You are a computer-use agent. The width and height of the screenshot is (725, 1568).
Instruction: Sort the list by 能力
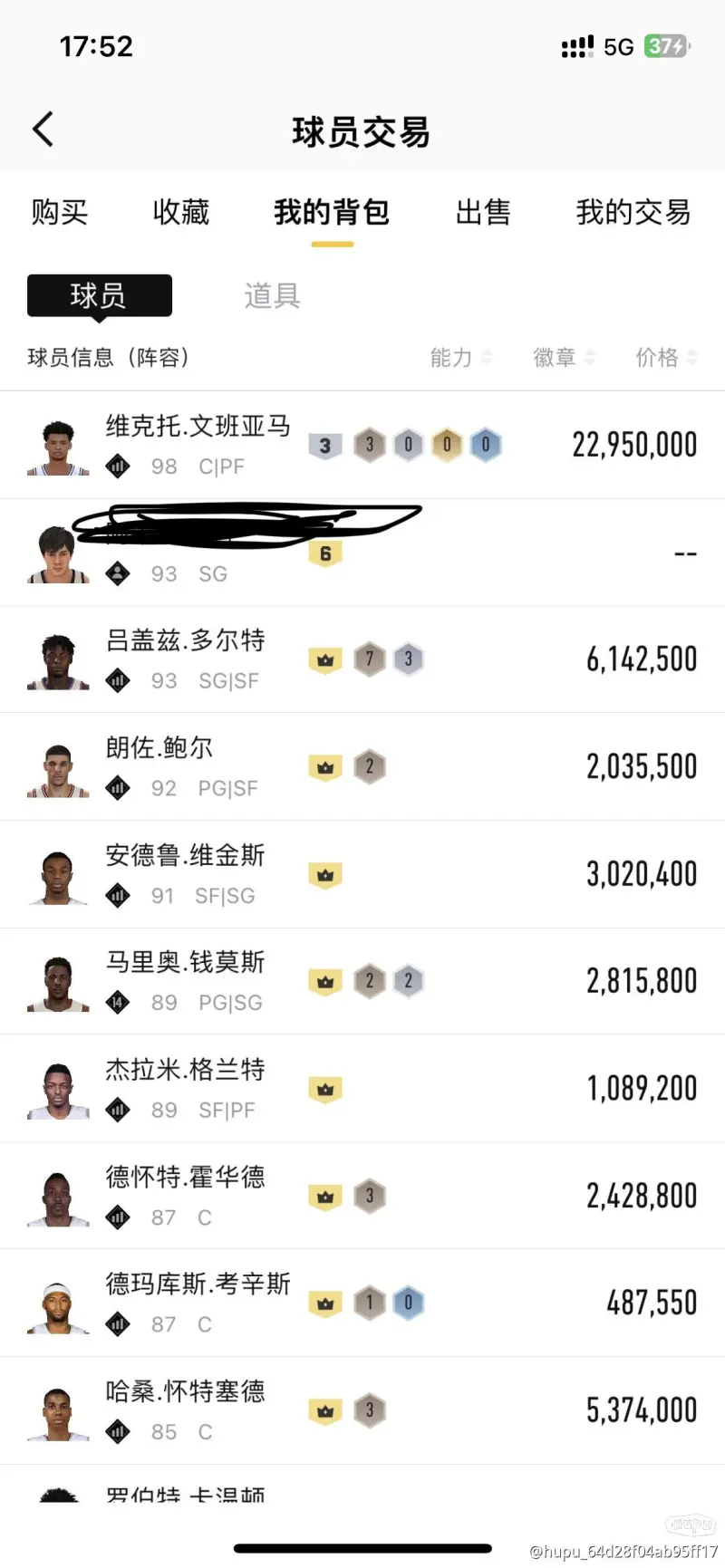coord(460,358)
